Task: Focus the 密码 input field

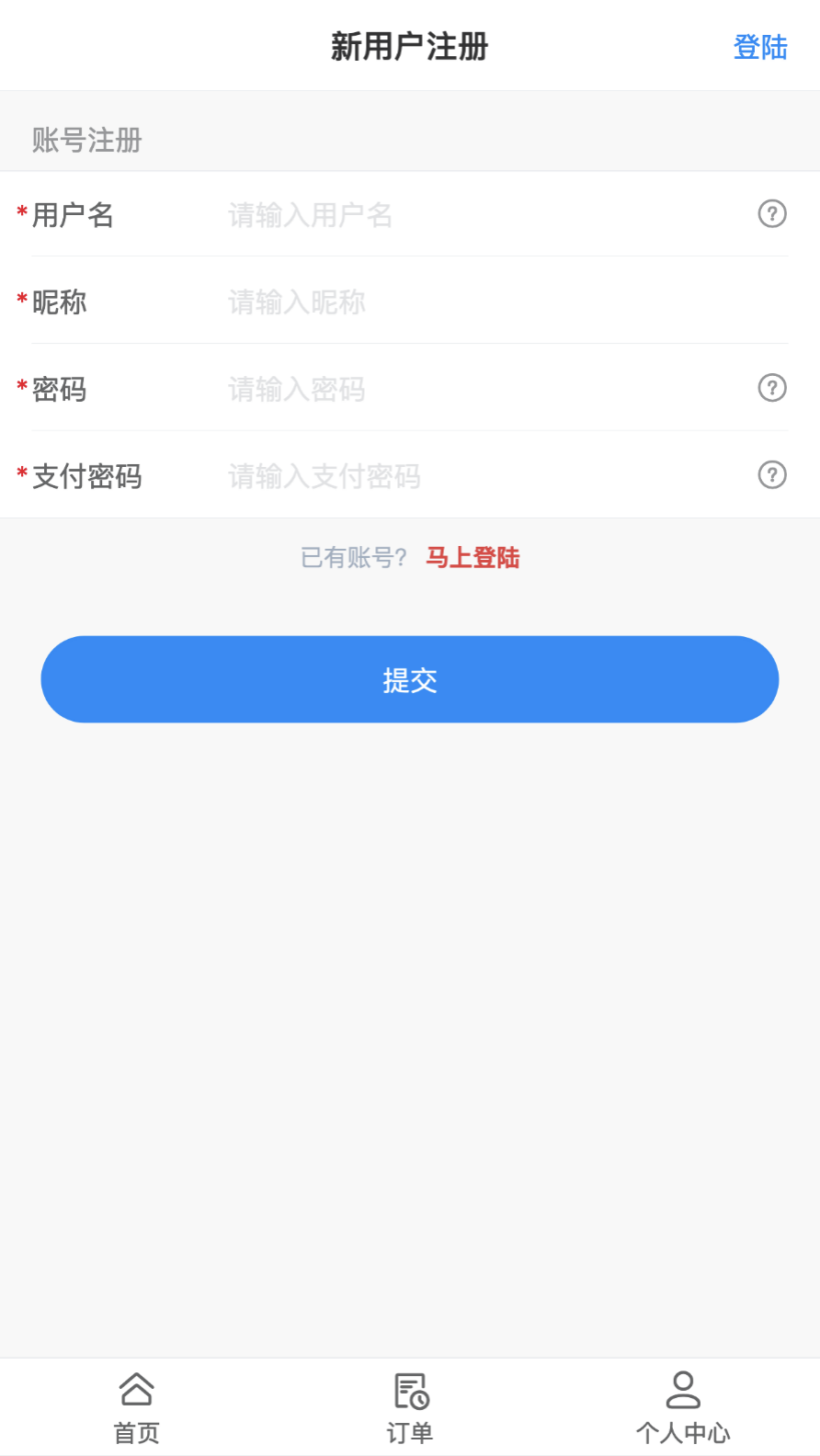Action: coord(478,389)
